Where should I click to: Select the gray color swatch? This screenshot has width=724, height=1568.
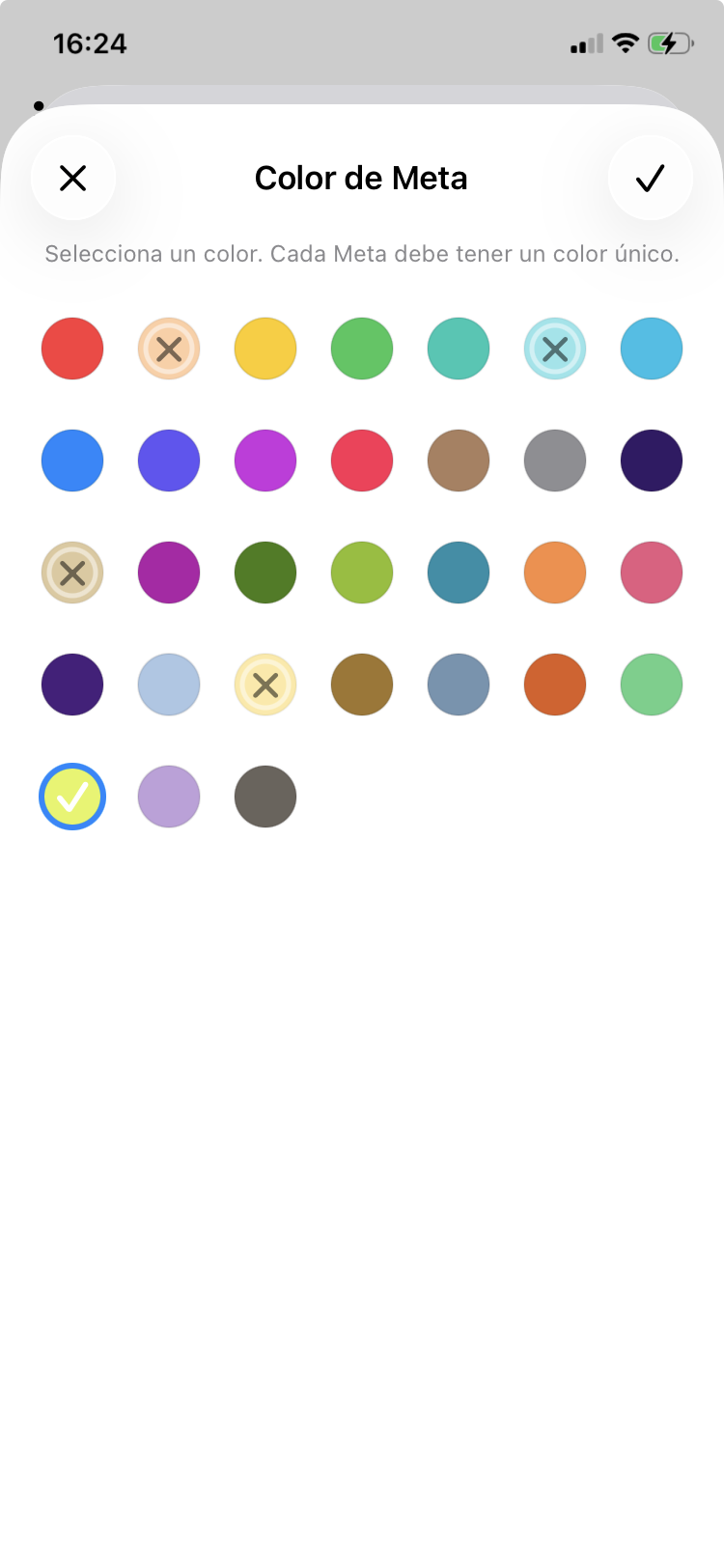(x=555, y=461)
